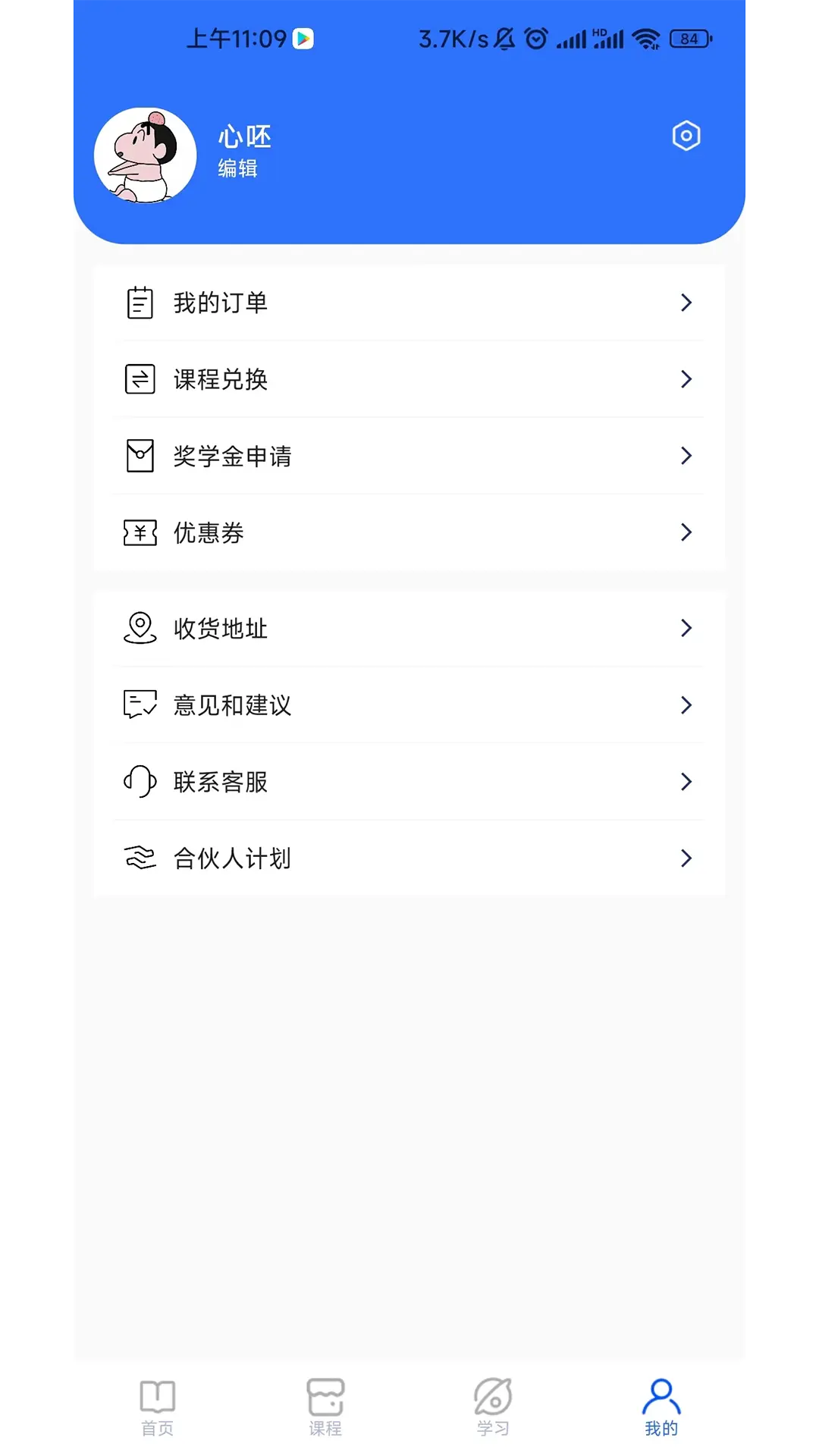Open the settings gear icon
The height and width of the screenshot is (1456, 819).
pos(686,136)
